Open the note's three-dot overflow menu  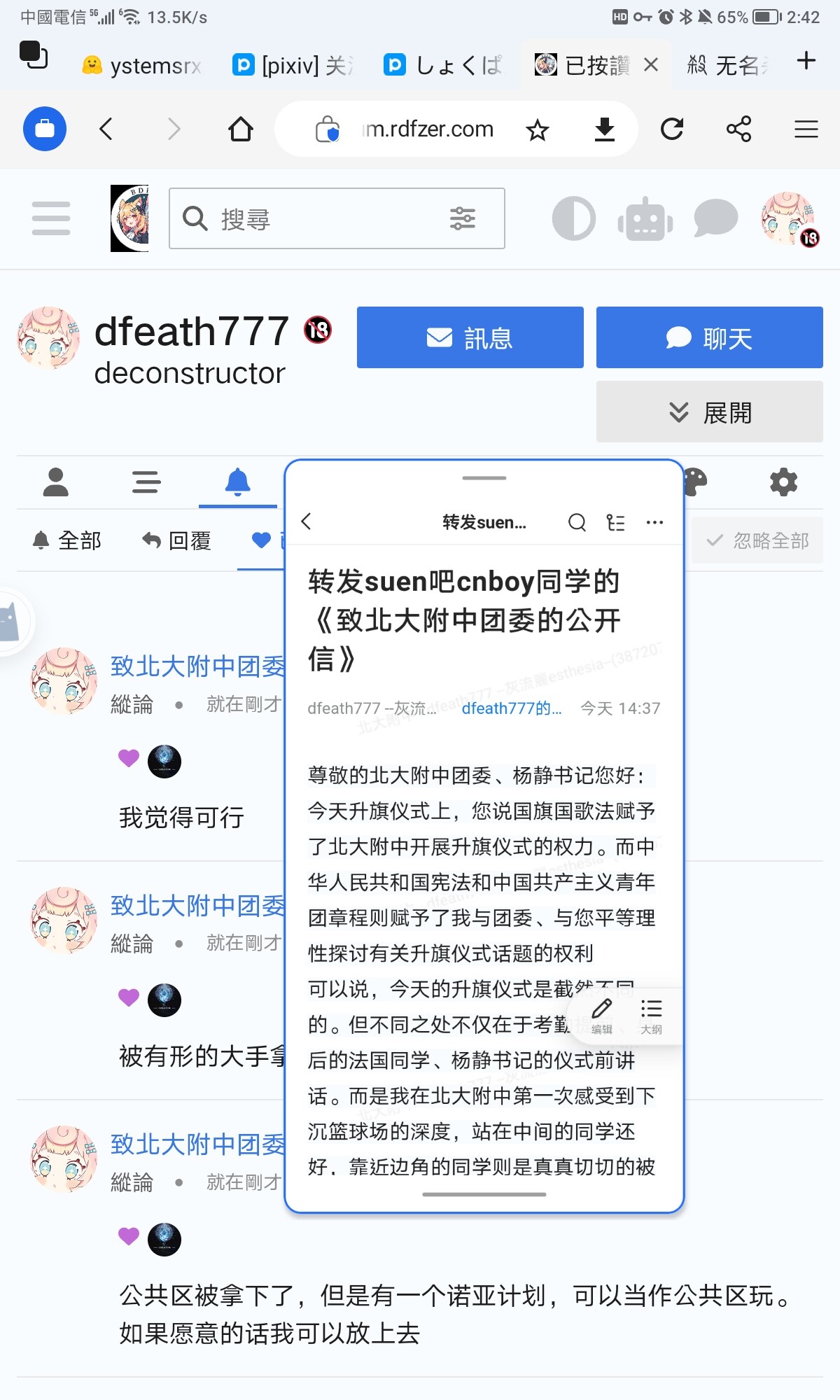point(654,522)
